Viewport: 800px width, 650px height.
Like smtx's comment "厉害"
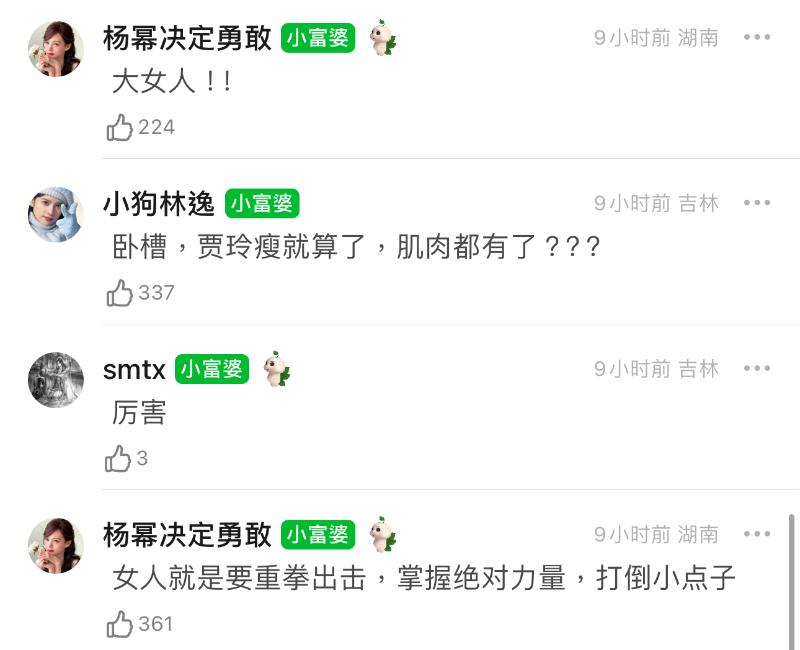coord(119,459)
